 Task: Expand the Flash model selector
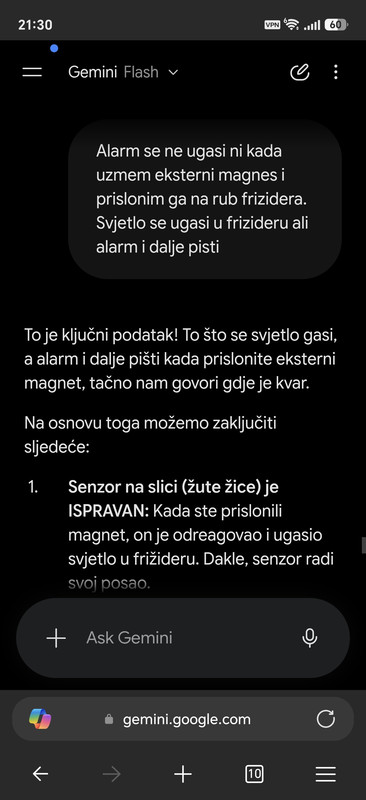point(151,72)
